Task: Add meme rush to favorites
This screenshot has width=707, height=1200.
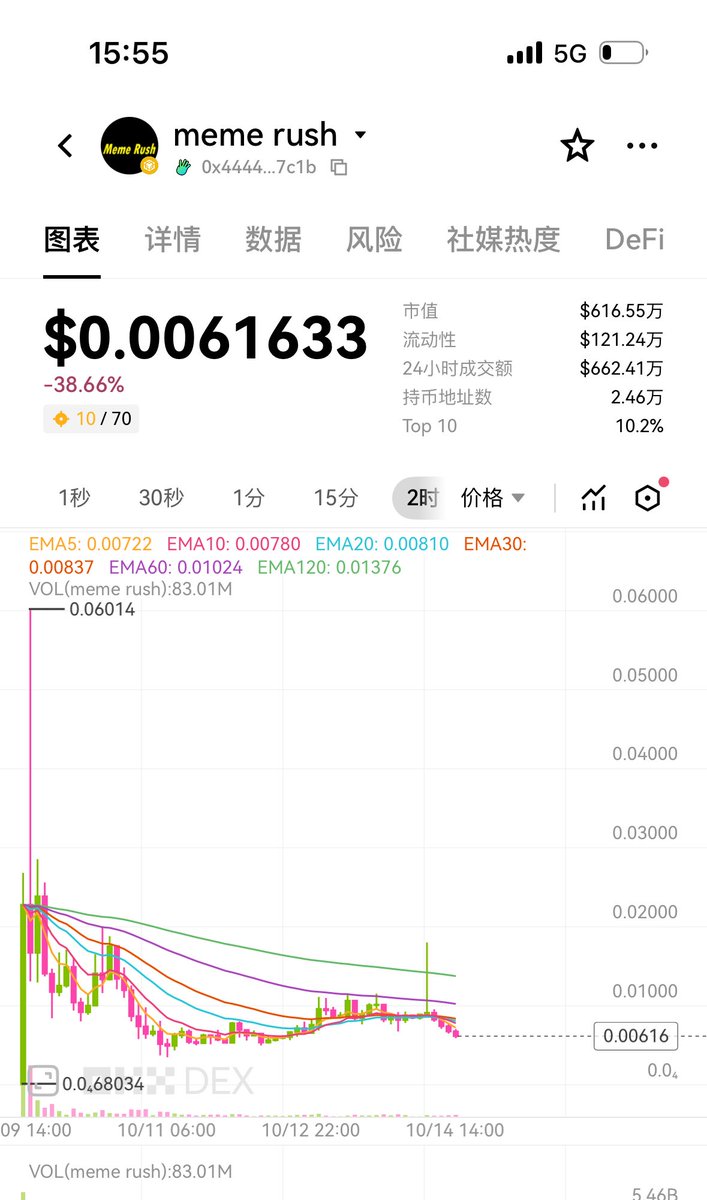Action: (577, 146)
